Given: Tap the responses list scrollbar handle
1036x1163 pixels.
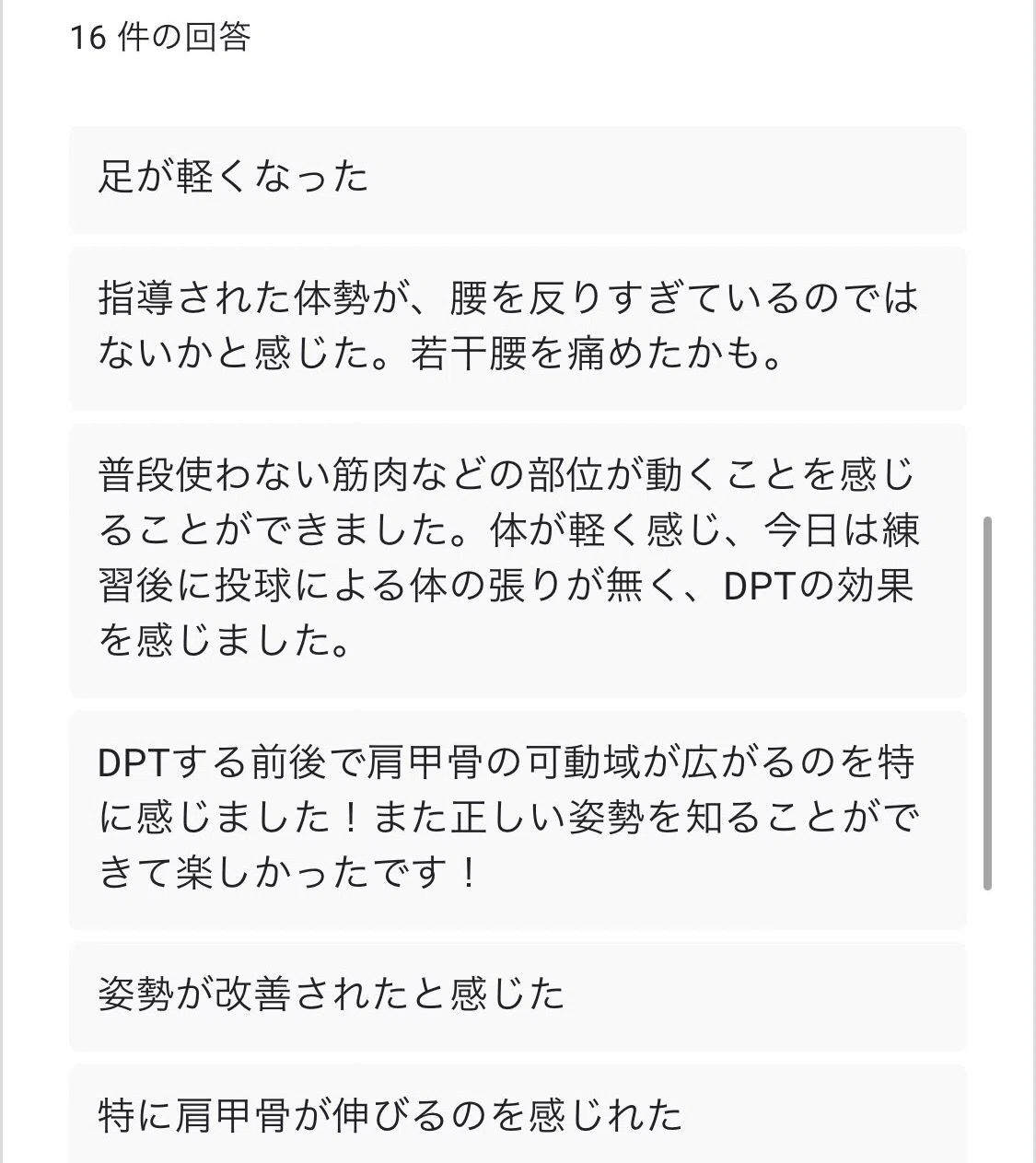Looking at the screenshot, I should (x=987, y=704).
